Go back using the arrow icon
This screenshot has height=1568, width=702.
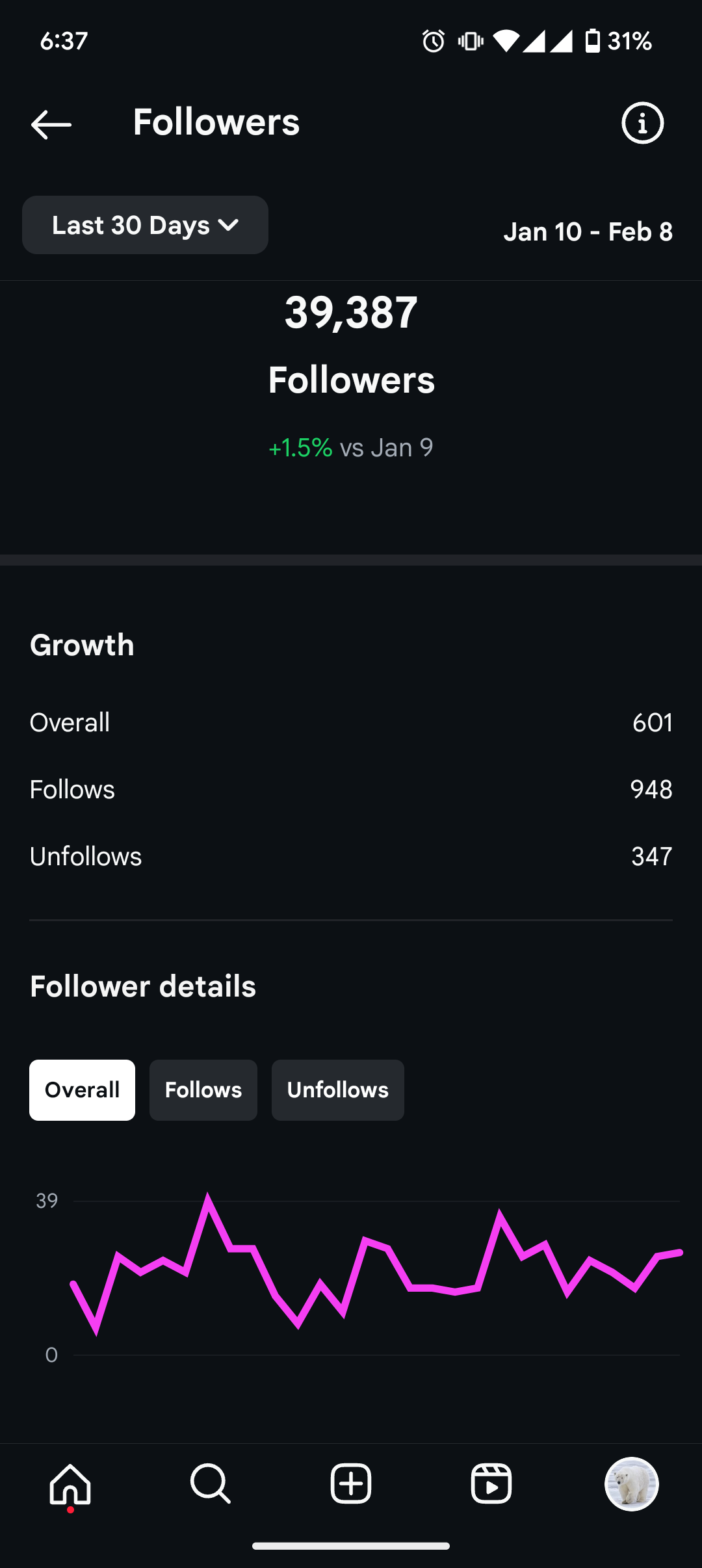(51, 124)
